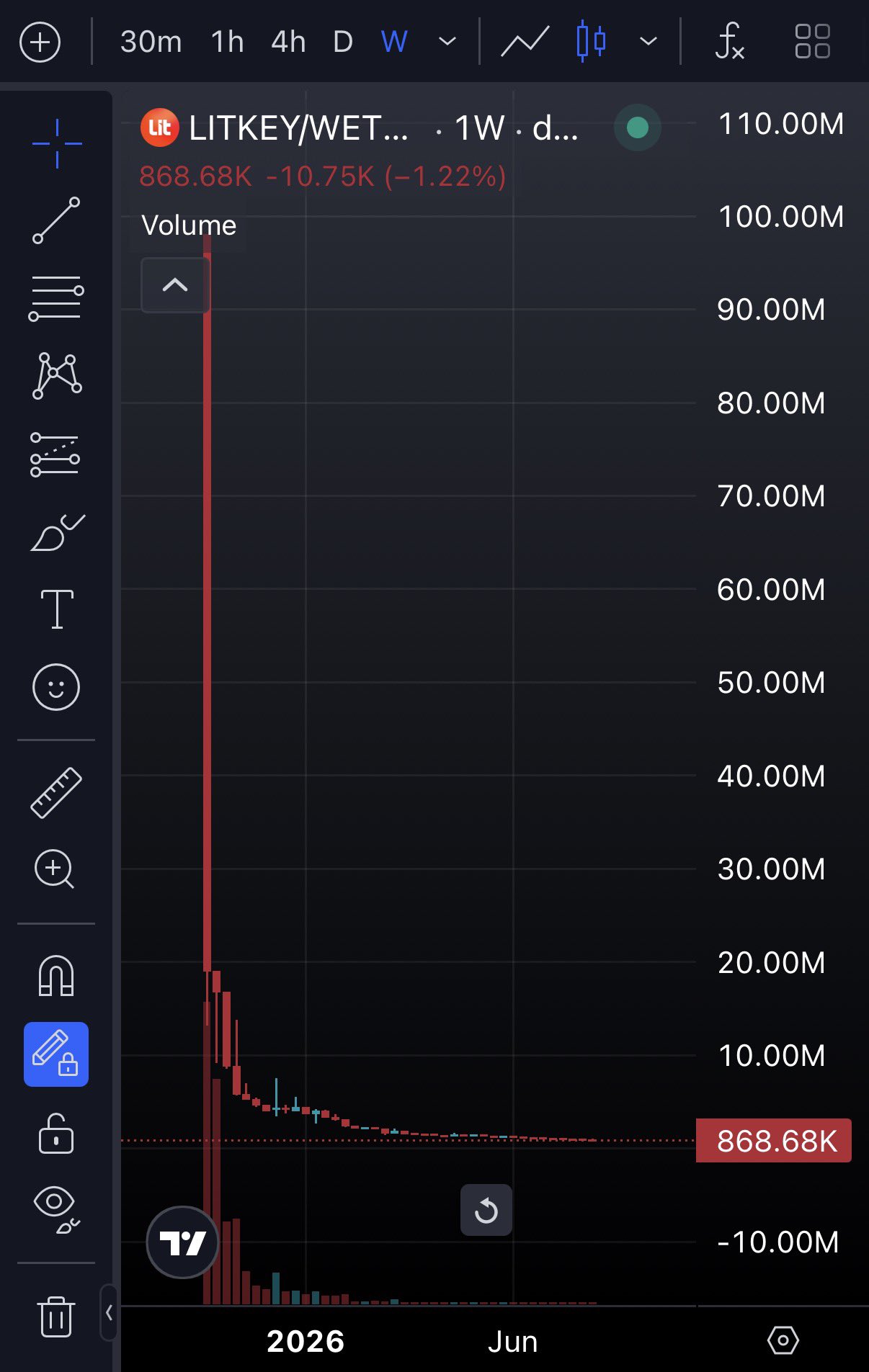Open the timeframe dropdown arrow
Image resolution: width=869 pixels, height=1372 pixels.
point(447,42)
